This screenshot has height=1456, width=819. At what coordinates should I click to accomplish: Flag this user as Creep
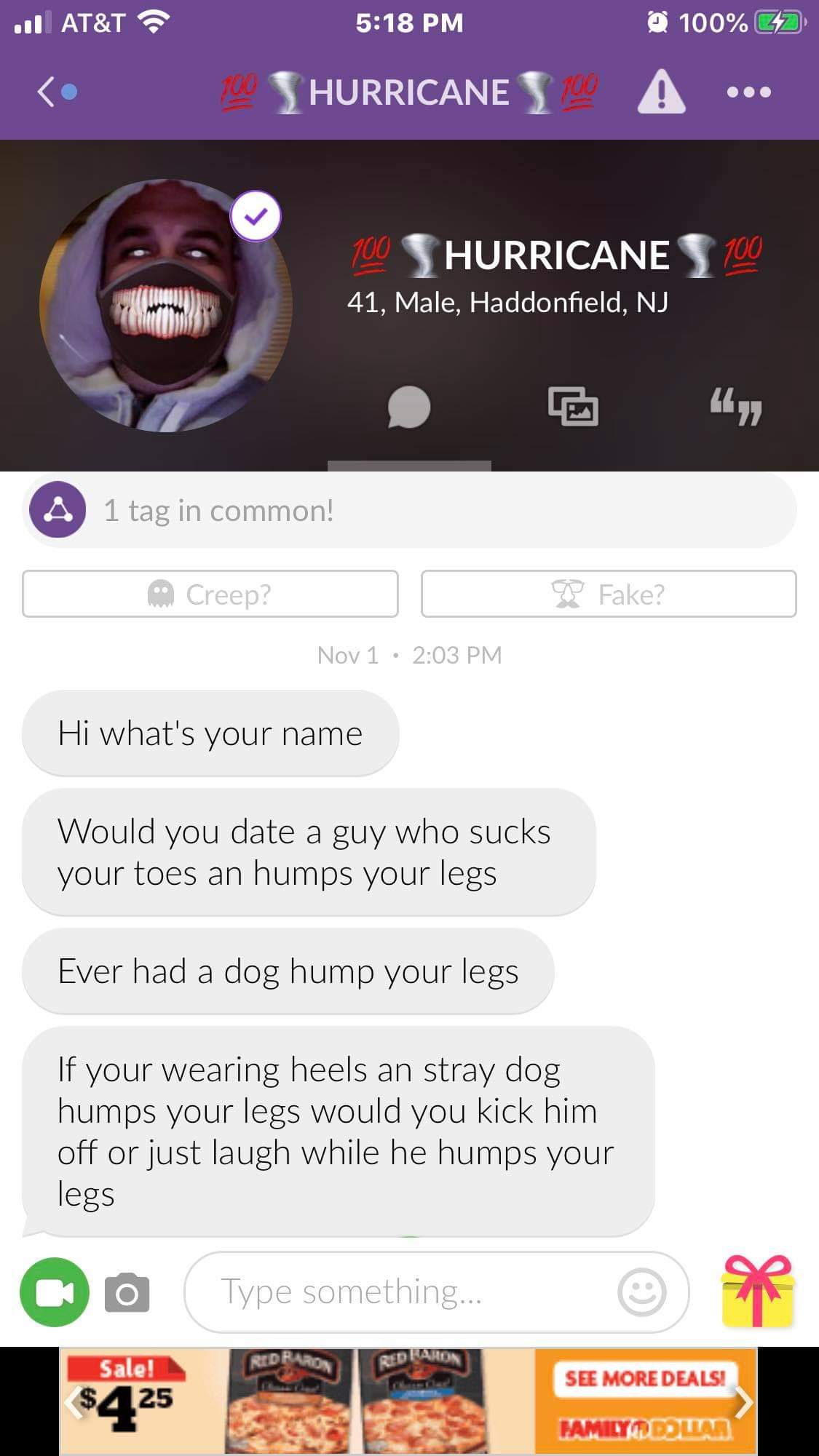point(210,594)
